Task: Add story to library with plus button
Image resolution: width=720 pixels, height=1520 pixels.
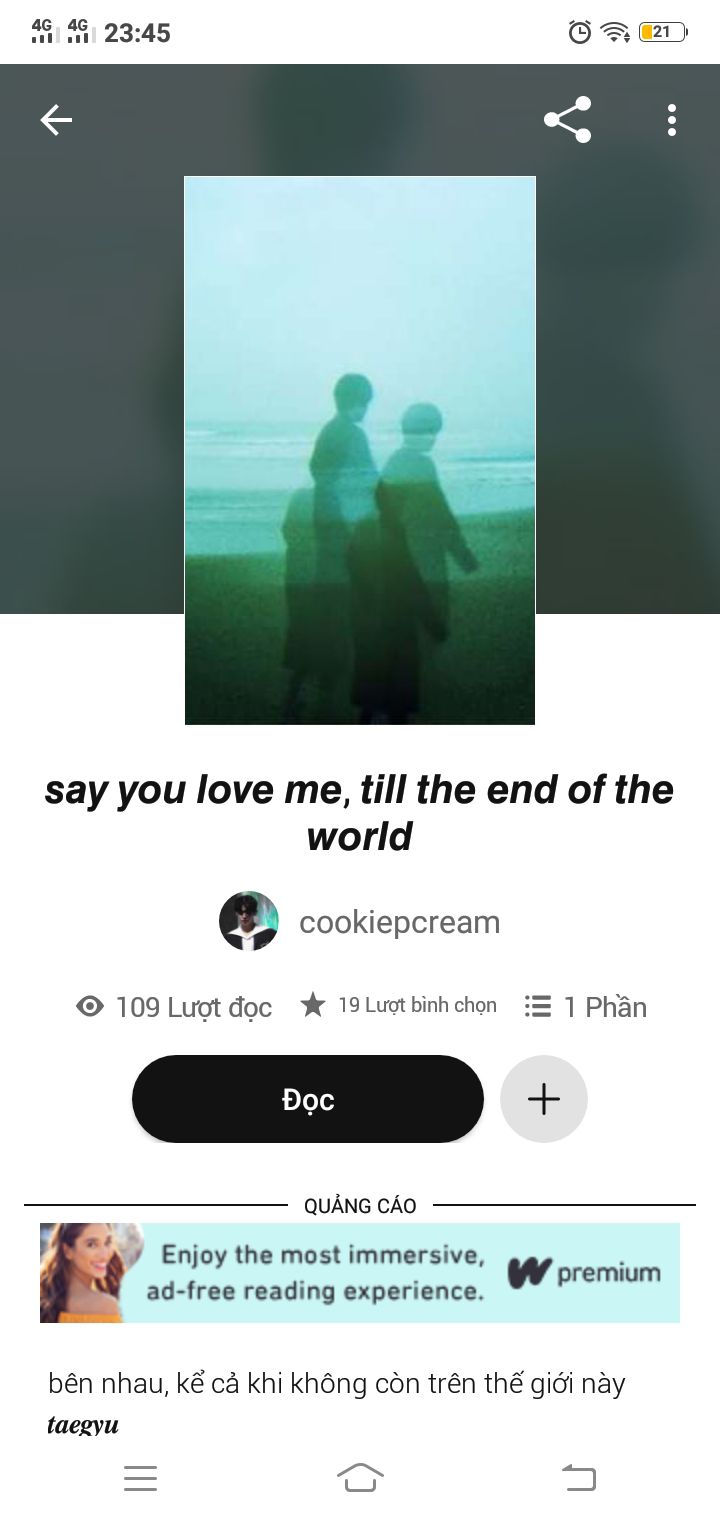Action: [543, 1099]
